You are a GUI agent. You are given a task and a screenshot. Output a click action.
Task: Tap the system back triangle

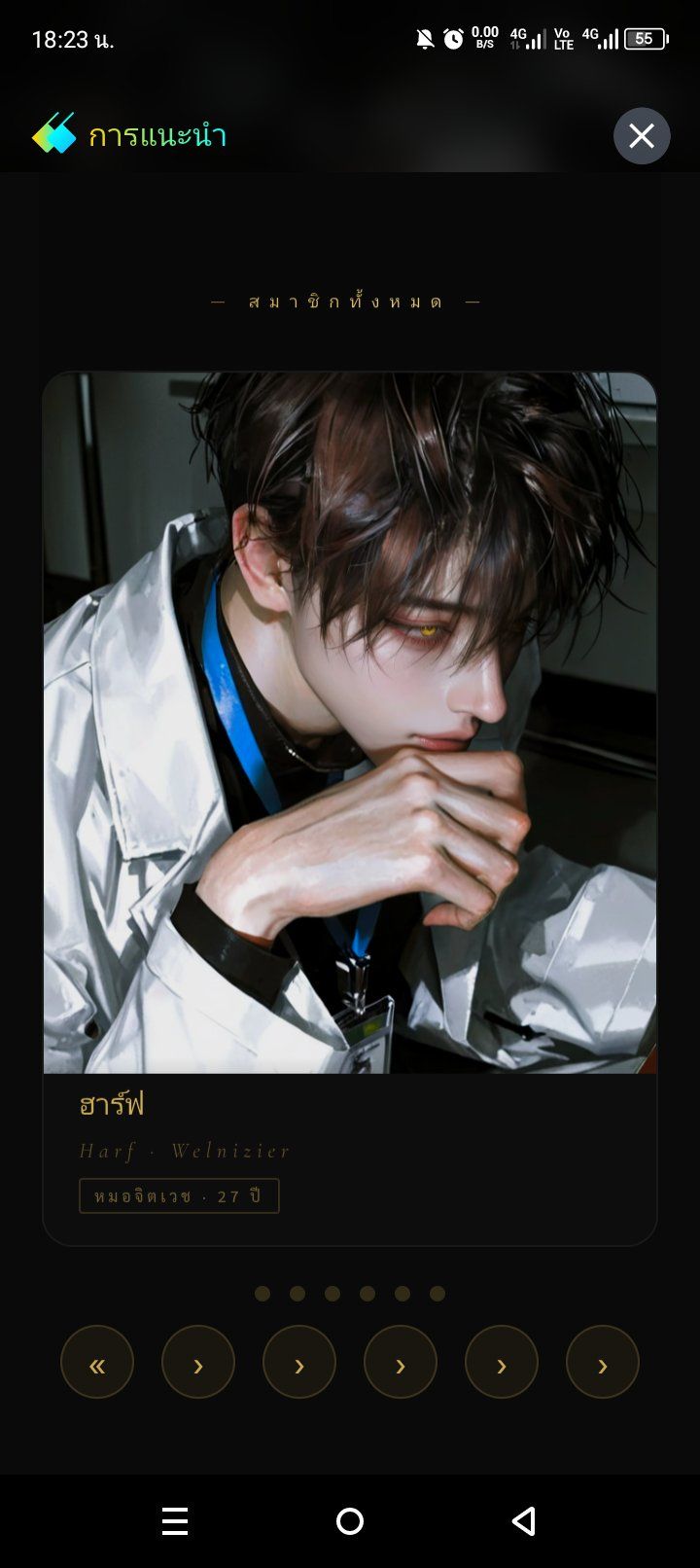click(524, 1521)
